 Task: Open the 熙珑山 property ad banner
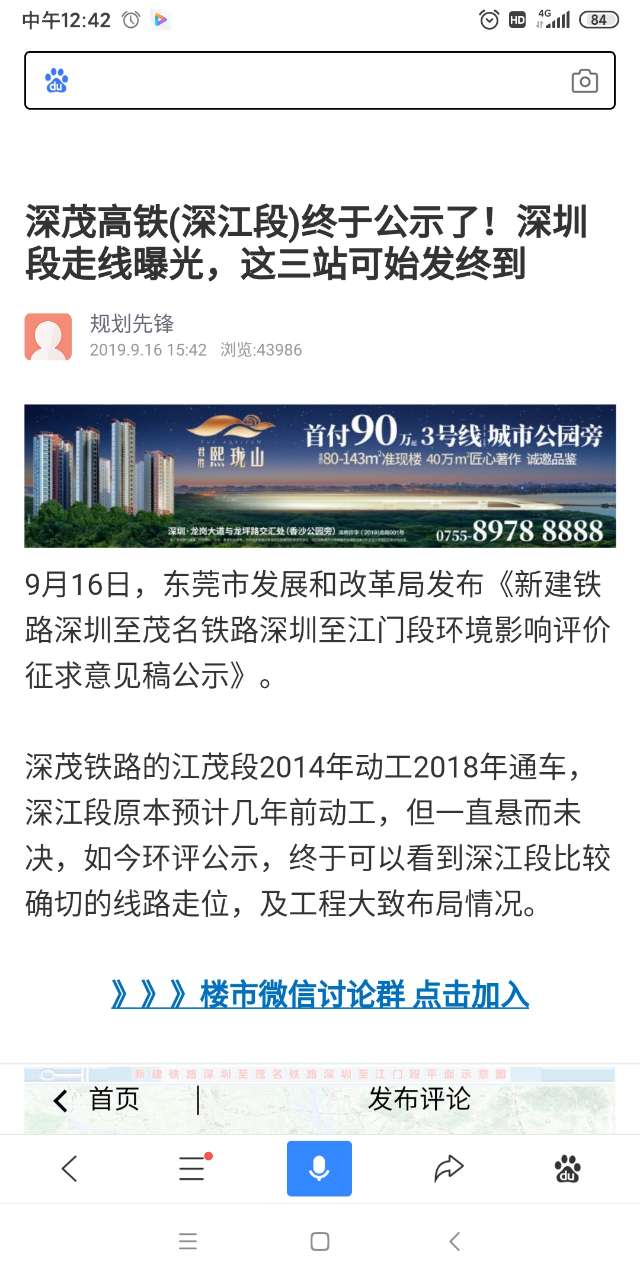point(320,476)
